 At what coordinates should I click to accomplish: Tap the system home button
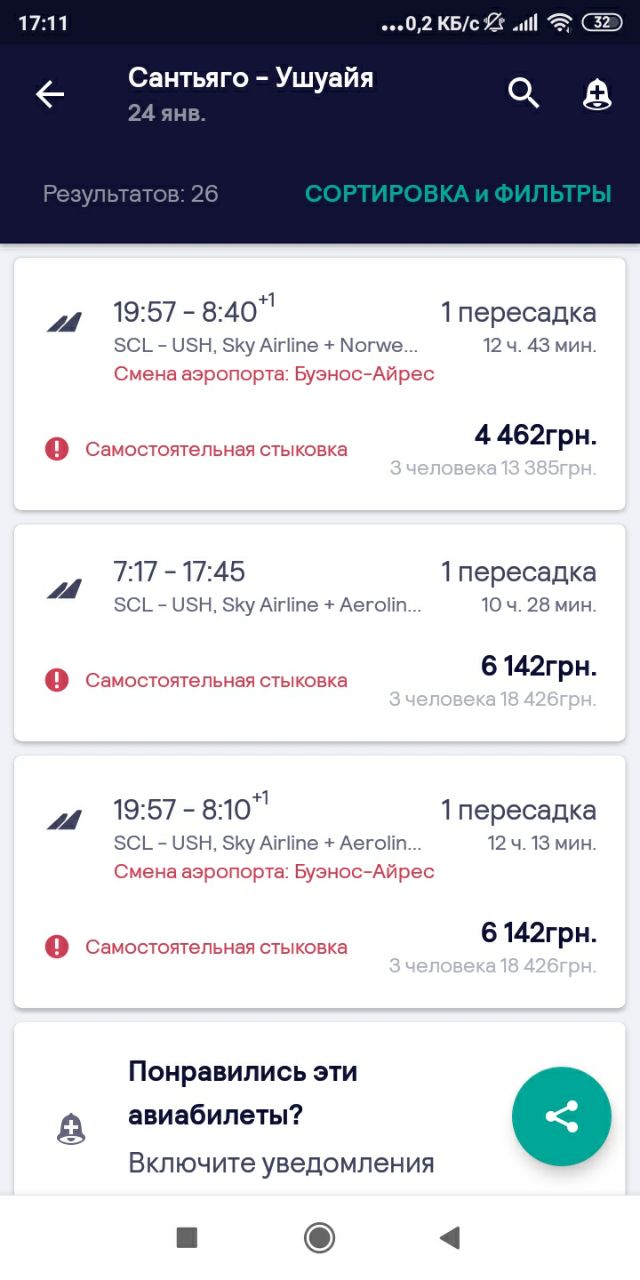[x=319, y=1238]
